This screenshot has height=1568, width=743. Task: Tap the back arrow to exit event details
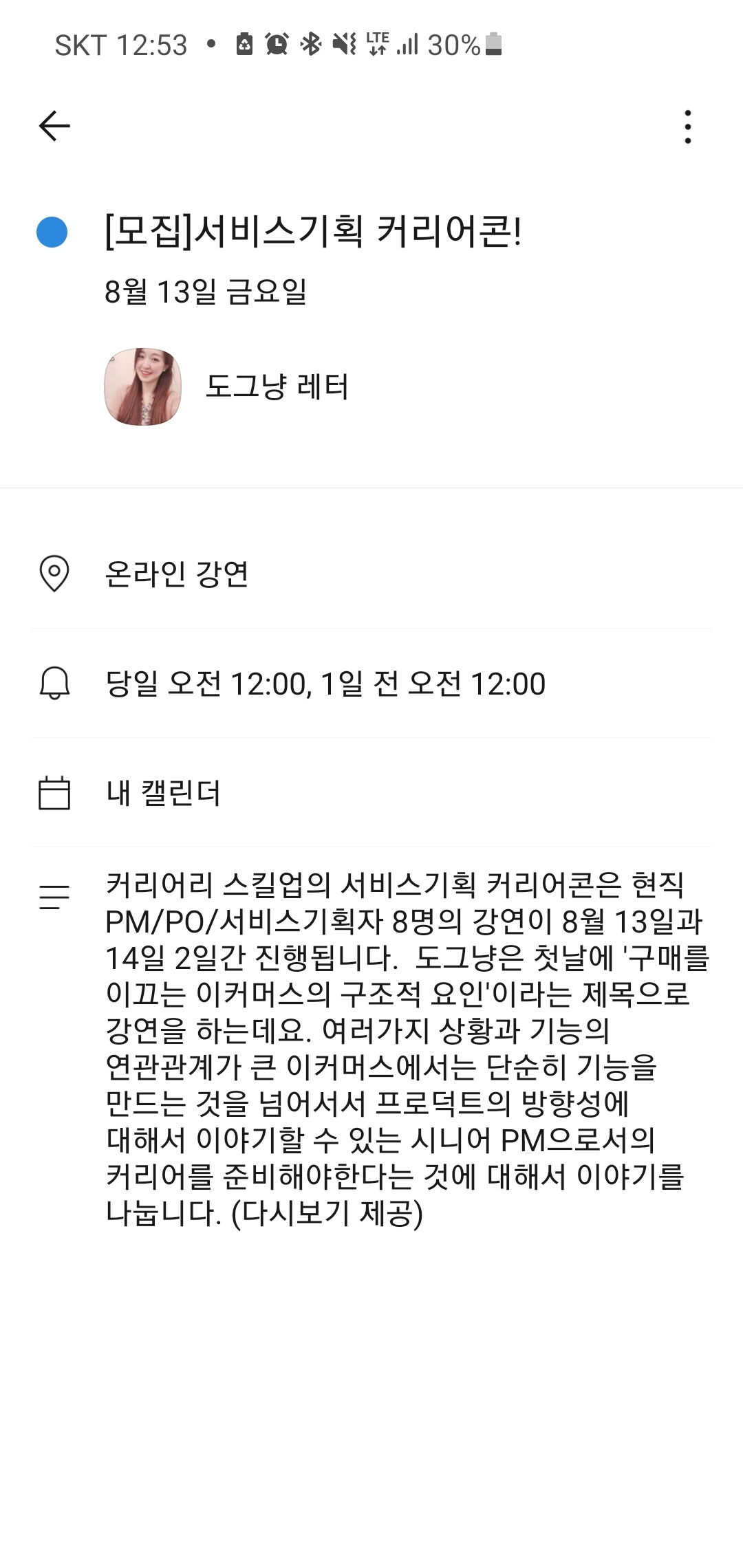tap(53, 124)
